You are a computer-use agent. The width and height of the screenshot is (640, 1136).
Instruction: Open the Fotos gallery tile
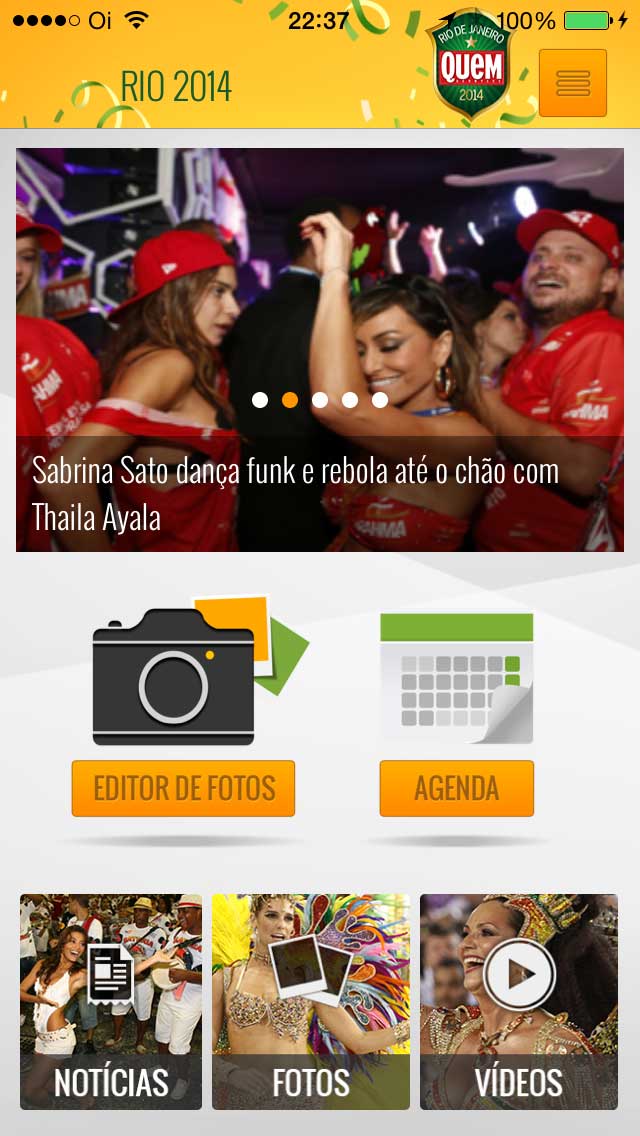(311, 1002)
